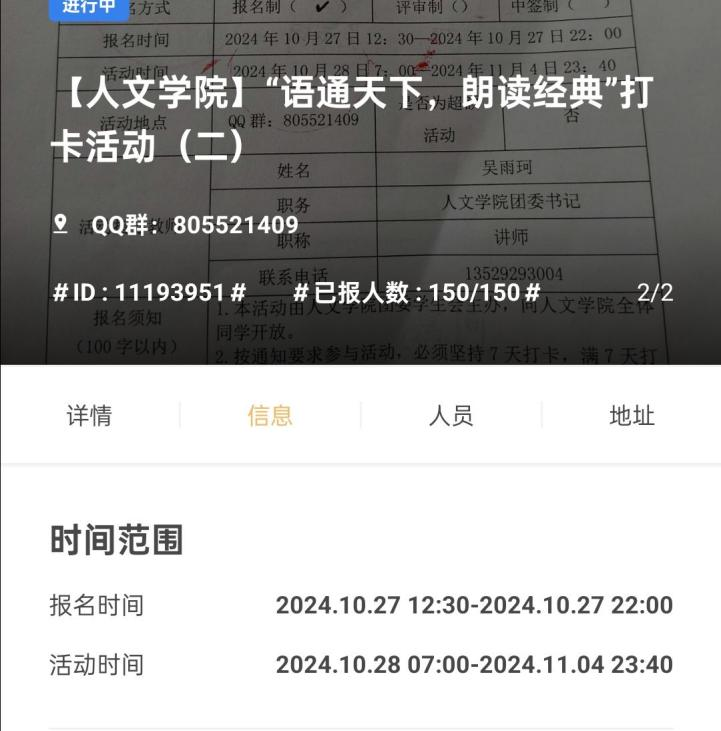The width and height of the screenshot is (721, 731).
Task: Go to the 地址 tab
Action: point(631,416)
